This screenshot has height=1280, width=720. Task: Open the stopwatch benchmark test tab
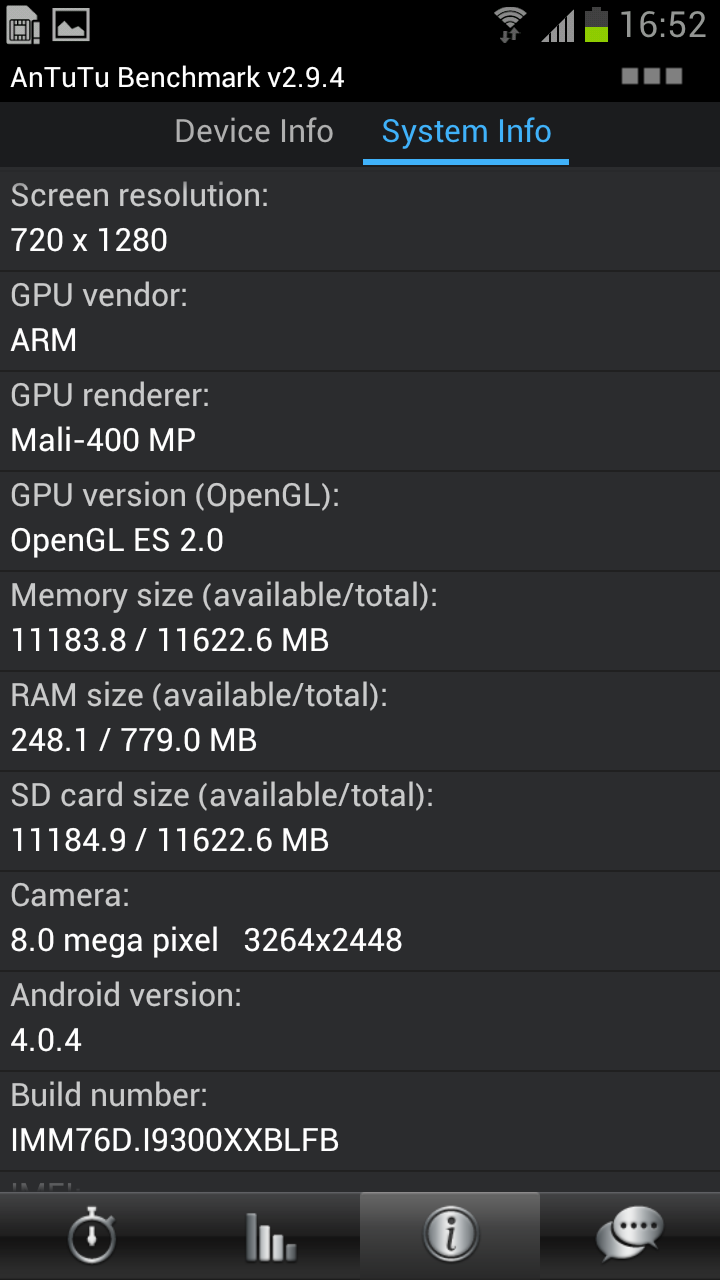coord(91,1236)
